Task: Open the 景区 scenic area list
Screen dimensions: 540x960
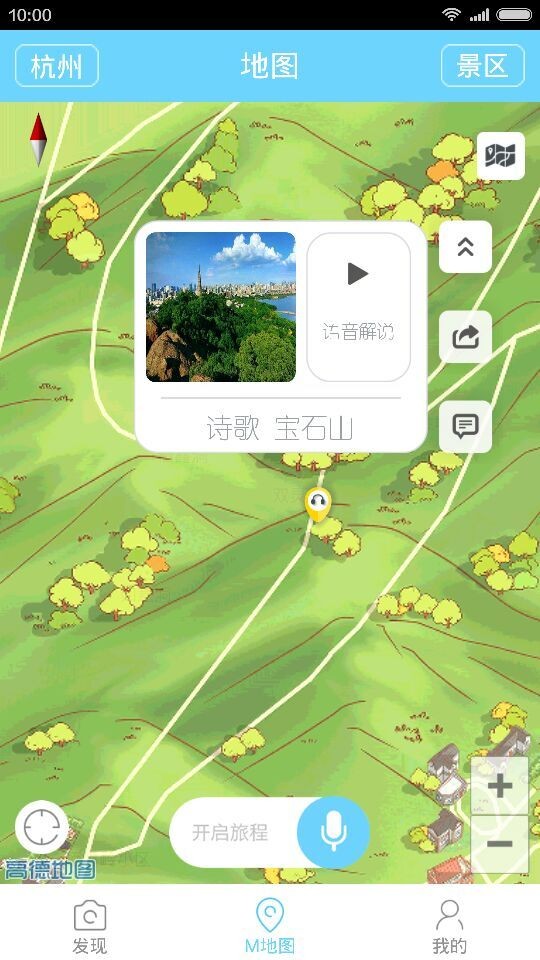Action: [x=482, y=66]
